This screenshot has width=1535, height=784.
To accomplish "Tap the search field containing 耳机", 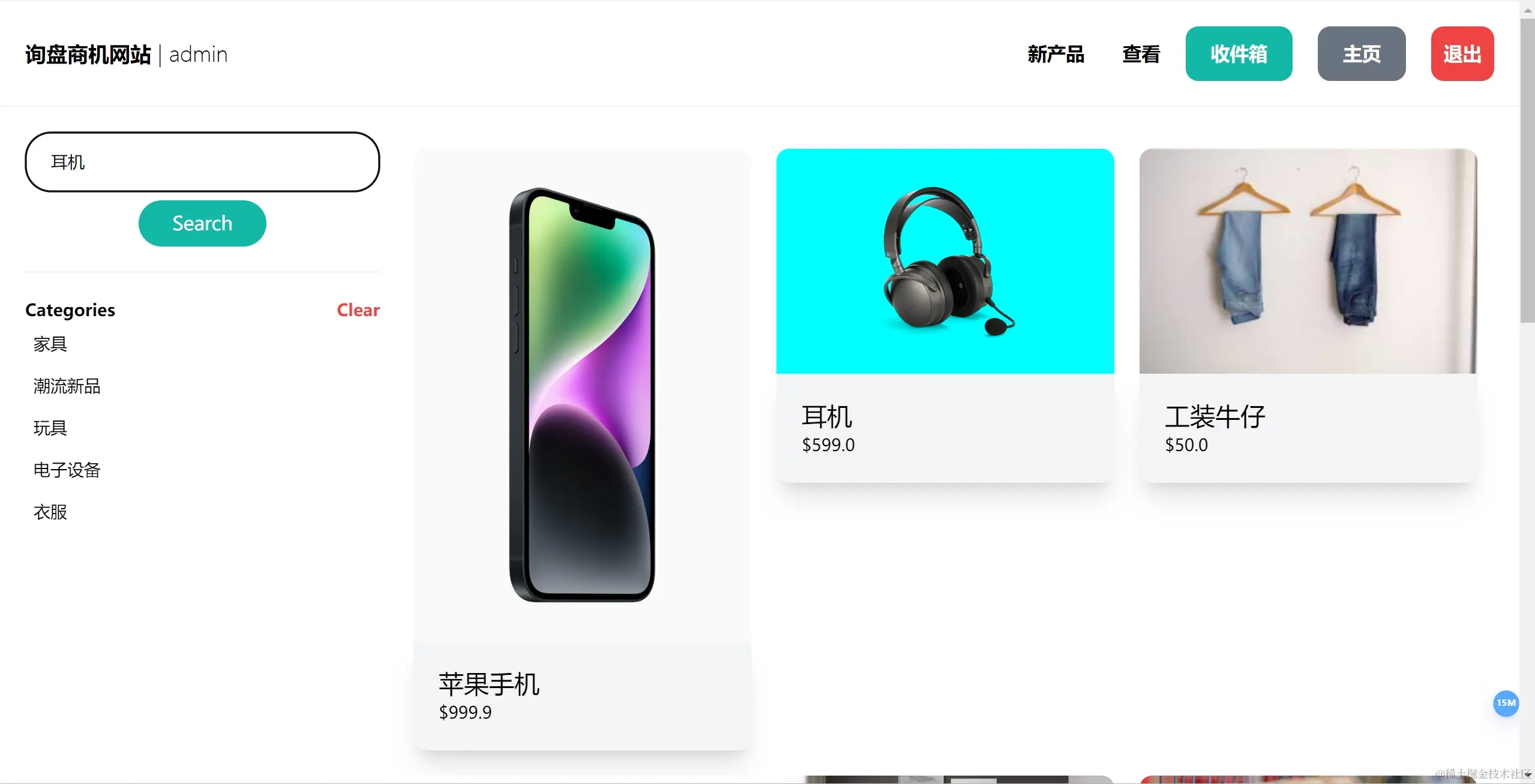I will (x=202, y=162).
